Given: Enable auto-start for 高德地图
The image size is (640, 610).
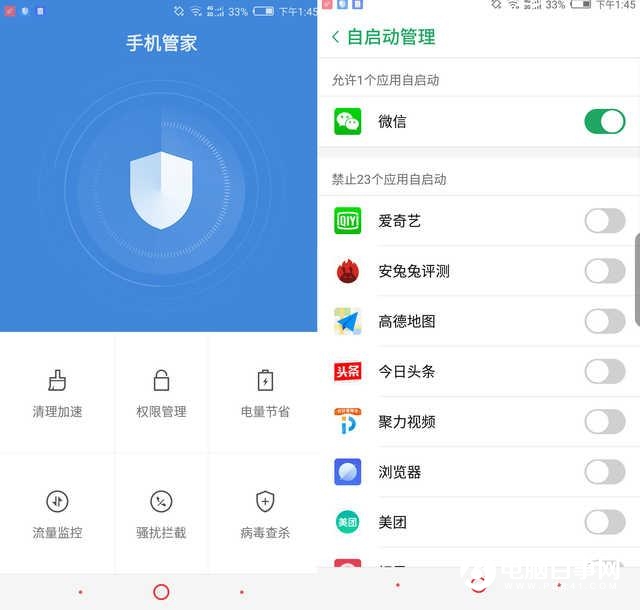Looking at the screenshot, I should click(604, 321).
